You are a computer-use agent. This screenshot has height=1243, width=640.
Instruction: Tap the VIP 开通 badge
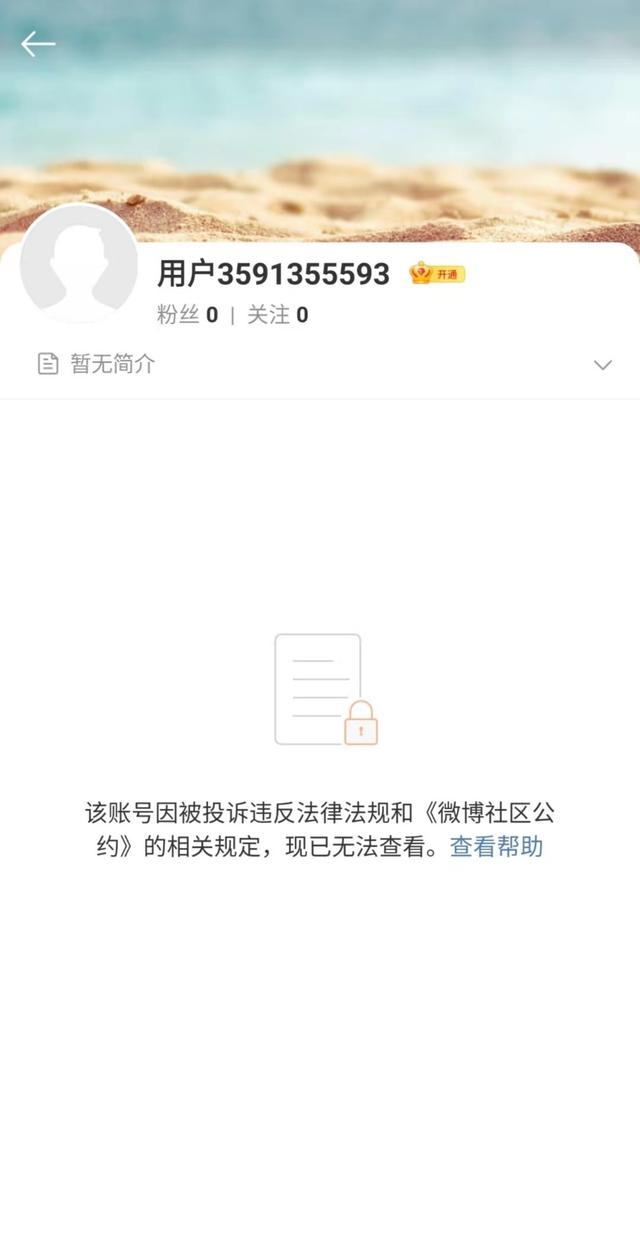(437, 274)
